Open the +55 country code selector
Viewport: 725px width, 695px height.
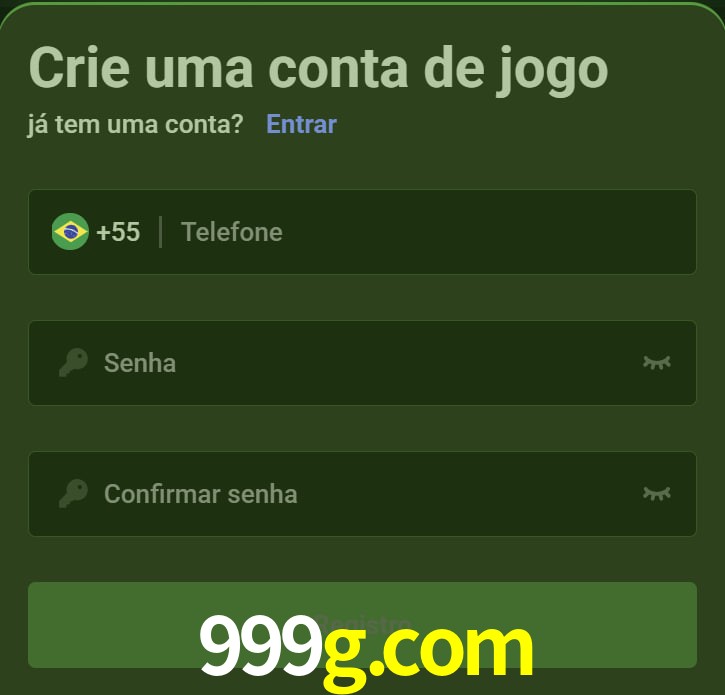[97, 232]
